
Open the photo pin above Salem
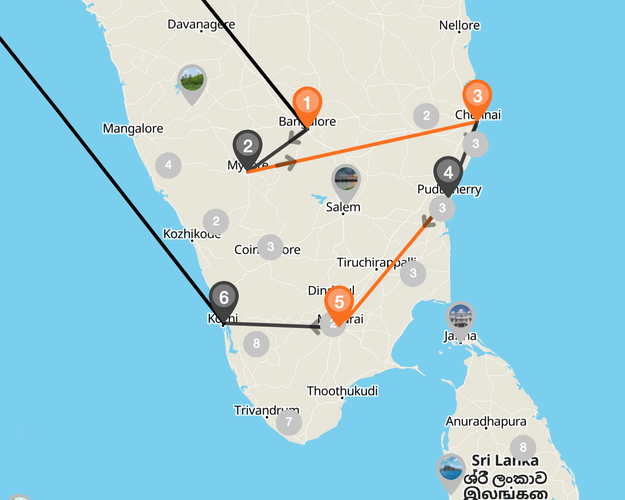tap(346, 181)
